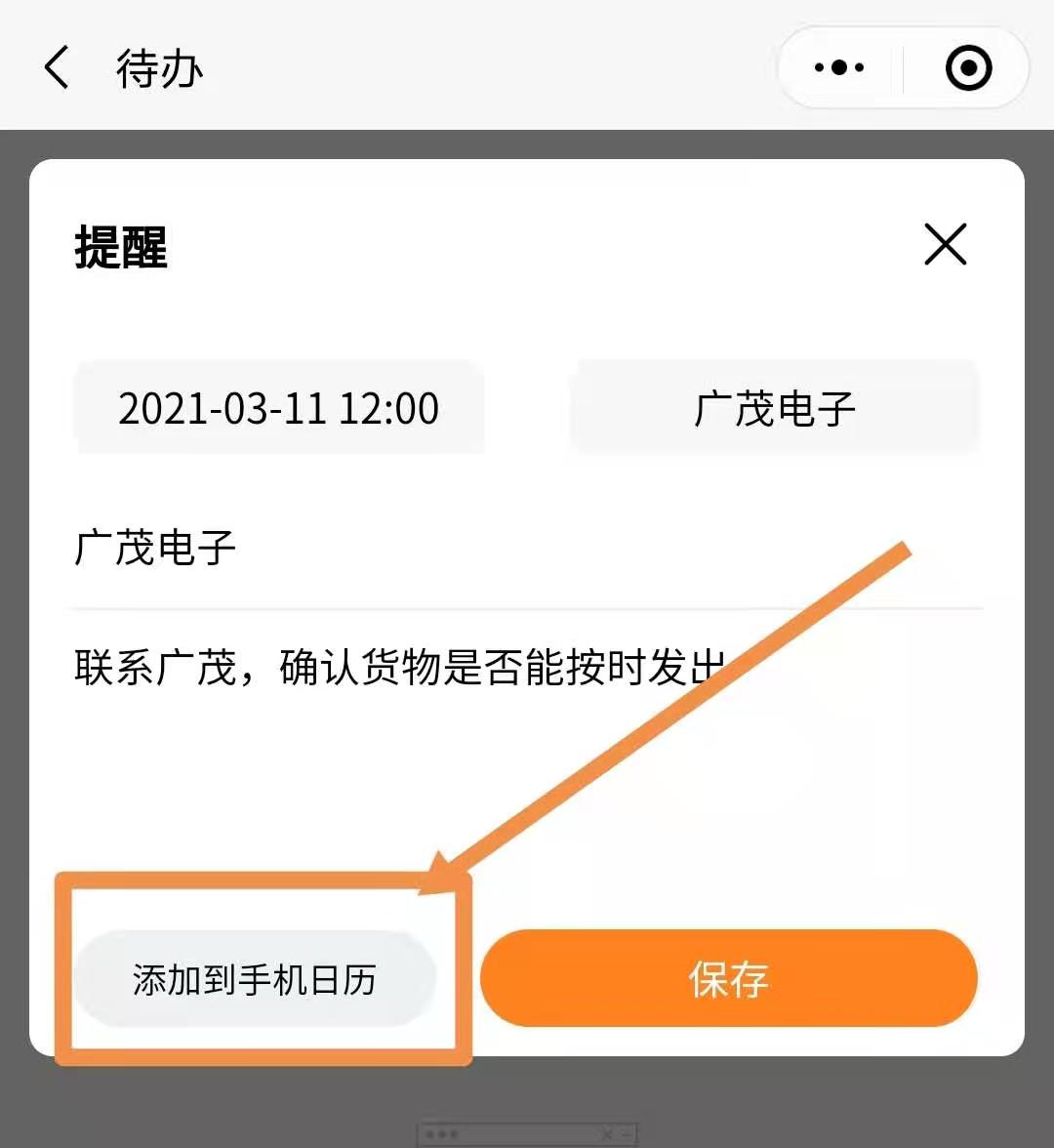
Task: Open the mini program three-dot menu
Action: (x=839, y=68)
